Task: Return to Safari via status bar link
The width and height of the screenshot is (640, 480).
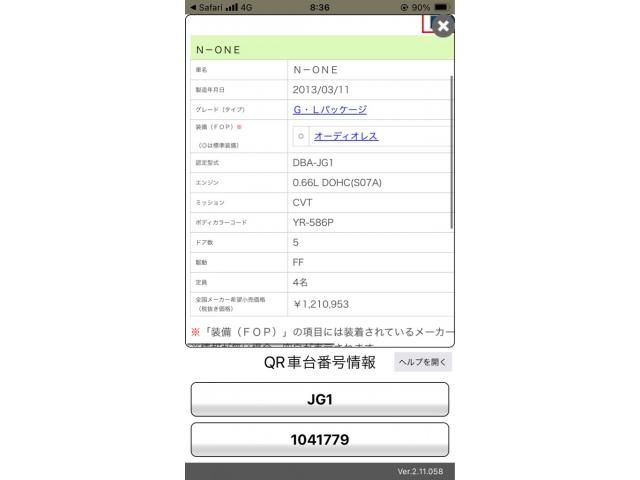Action: 208,6
